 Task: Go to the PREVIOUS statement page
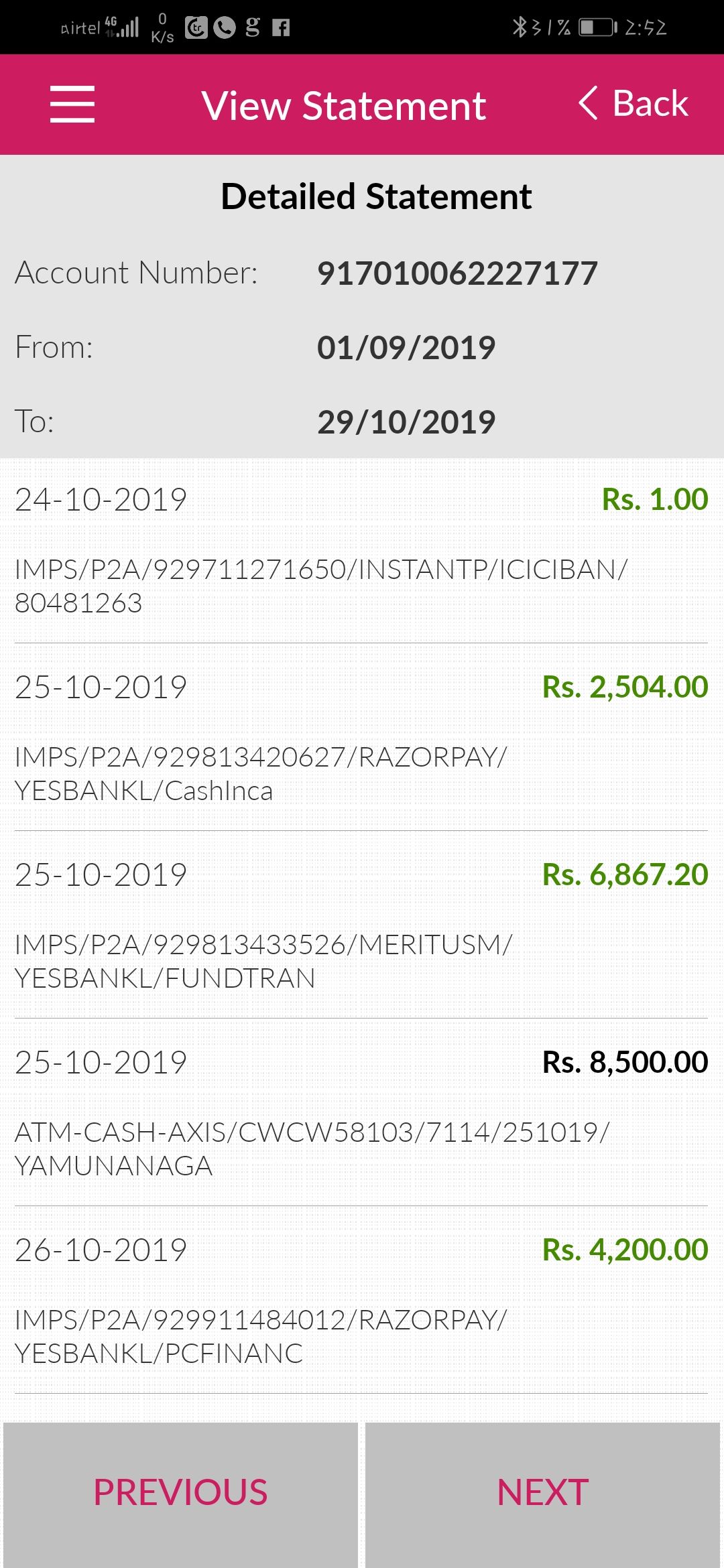(x=180, y=1494)
